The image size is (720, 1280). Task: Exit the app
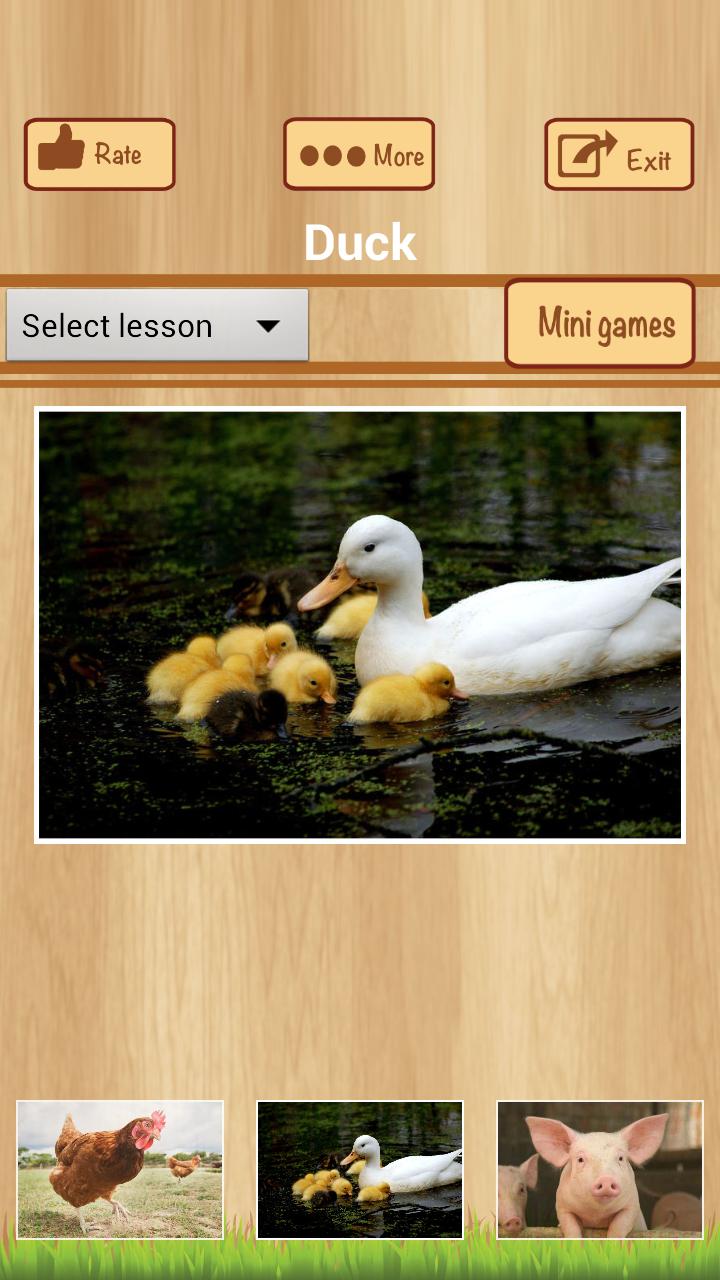619,154
